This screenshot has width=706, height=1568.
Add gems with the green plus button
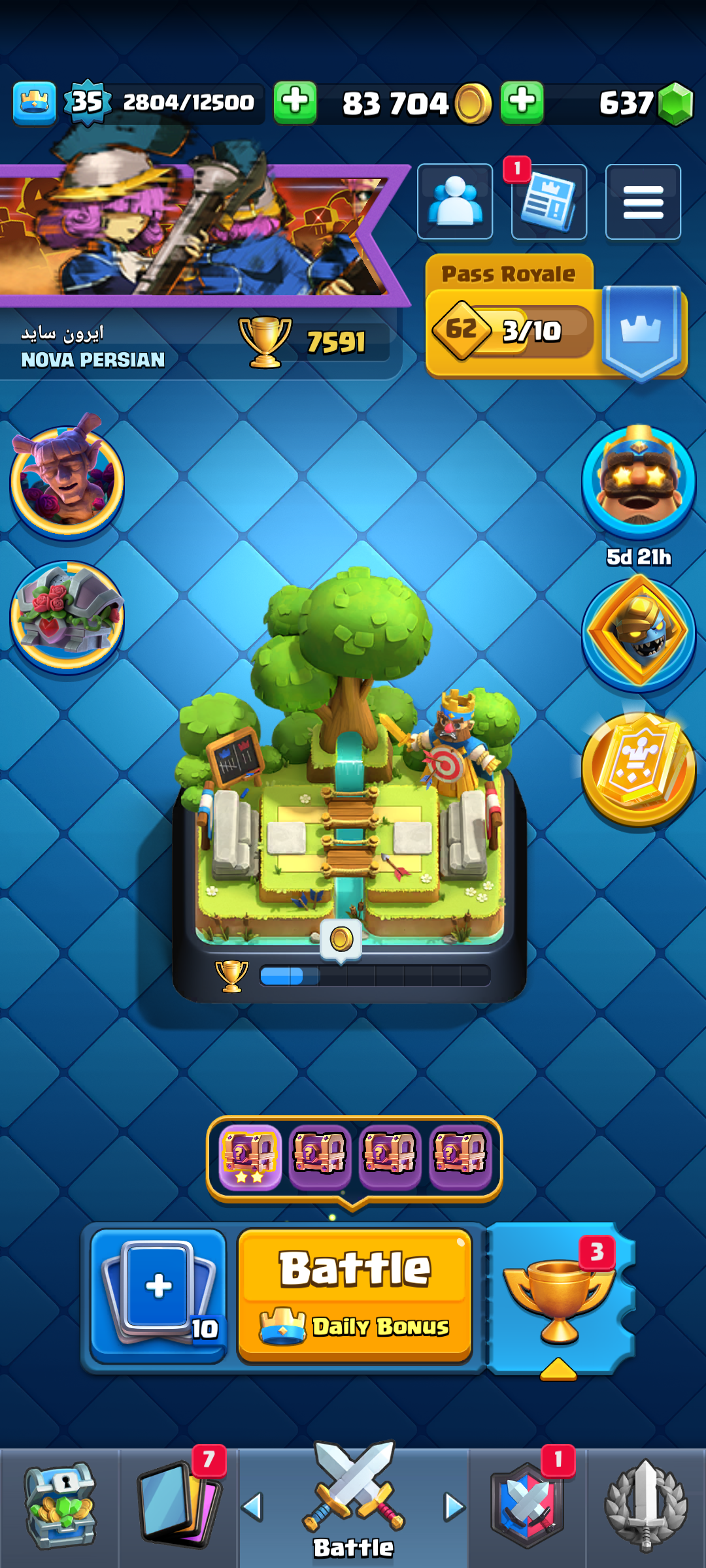coord(522,103)
